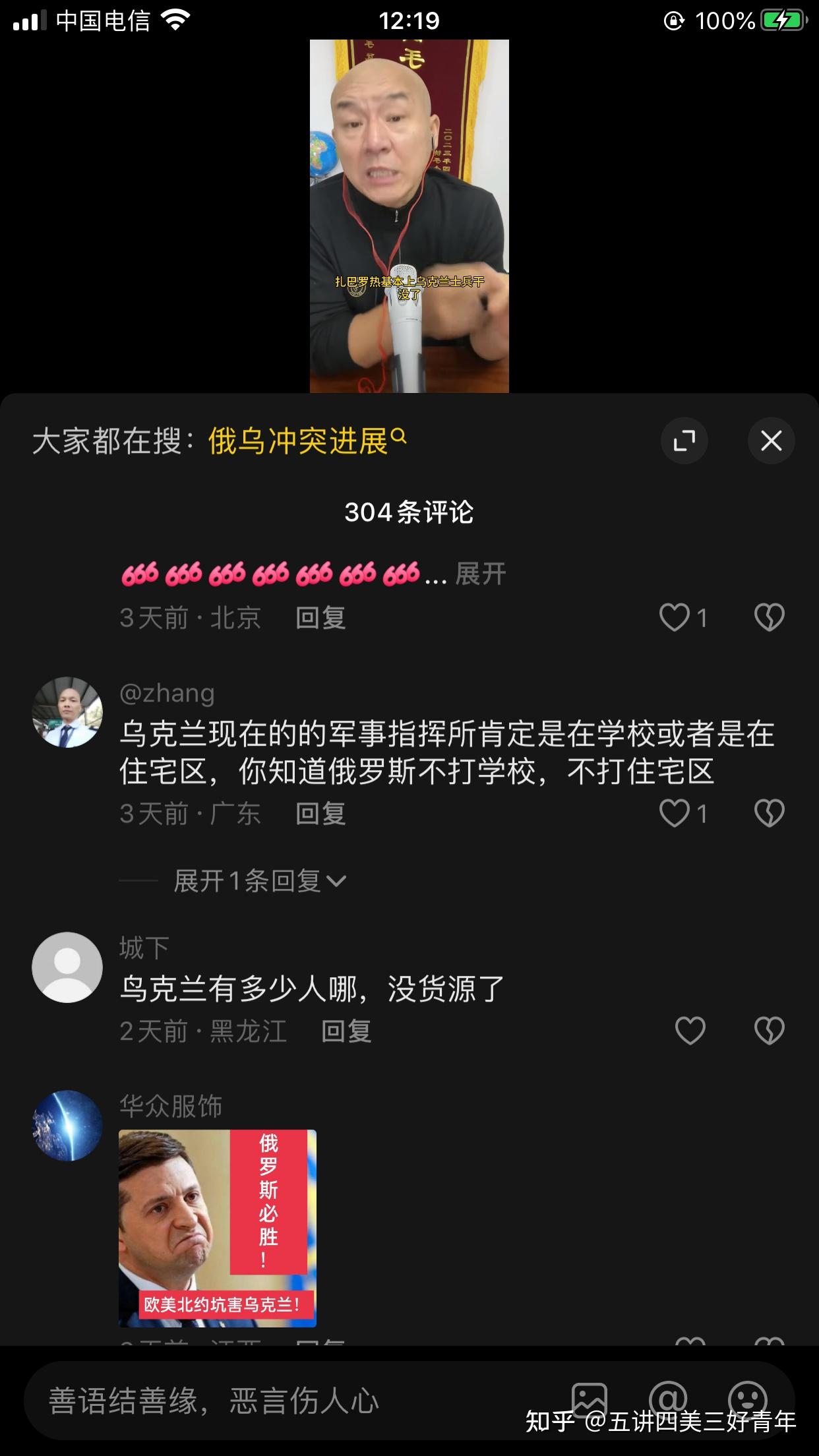
Task: Open @zhang's profile avatar
Action: coord(67,712)
